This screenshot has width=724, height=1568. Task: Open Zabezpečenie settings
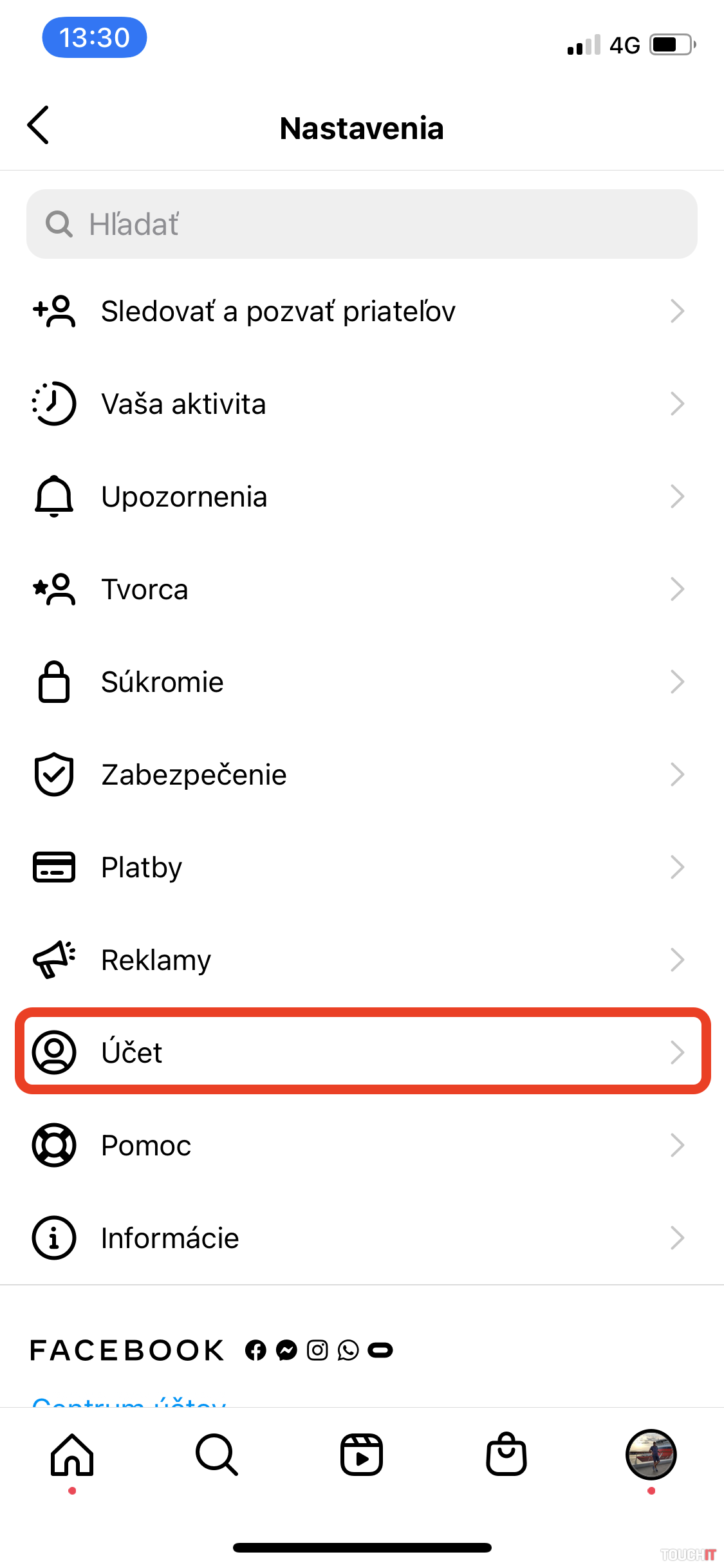[362, 775]
